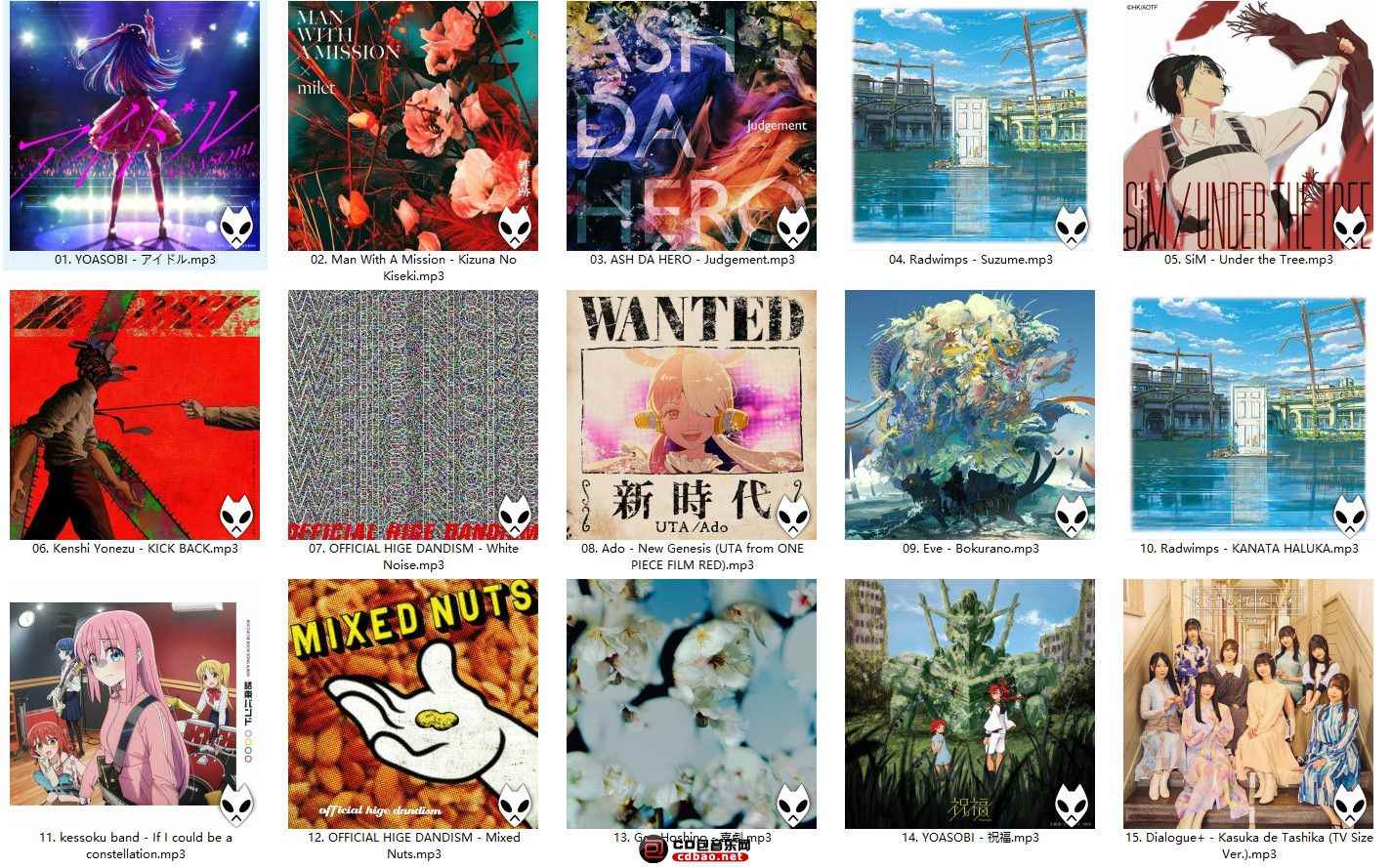The image size is (1391, 868).
Task: Open track 13 with the cherry blossom cover
Action: click(692, 704)
